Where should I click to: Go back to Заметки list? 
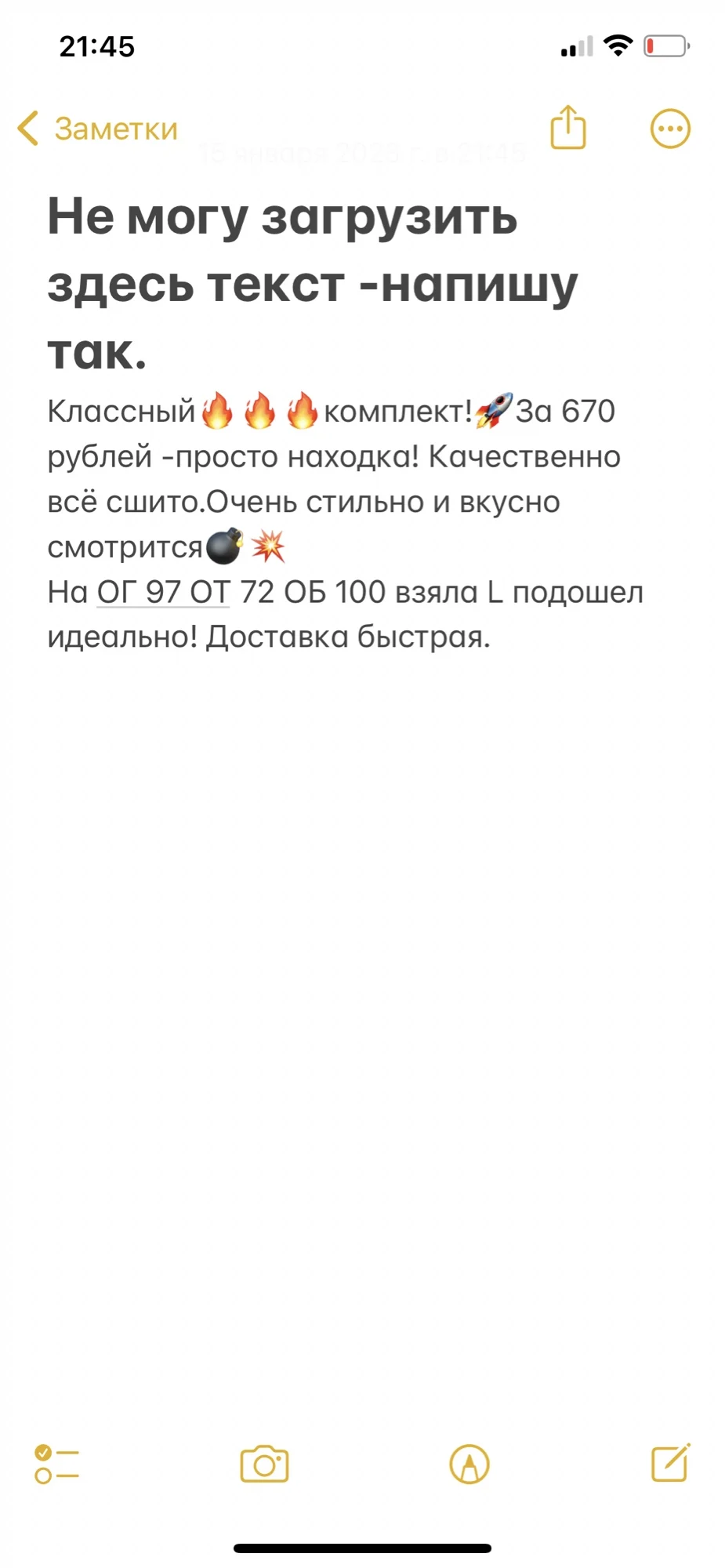click(98, 129)
